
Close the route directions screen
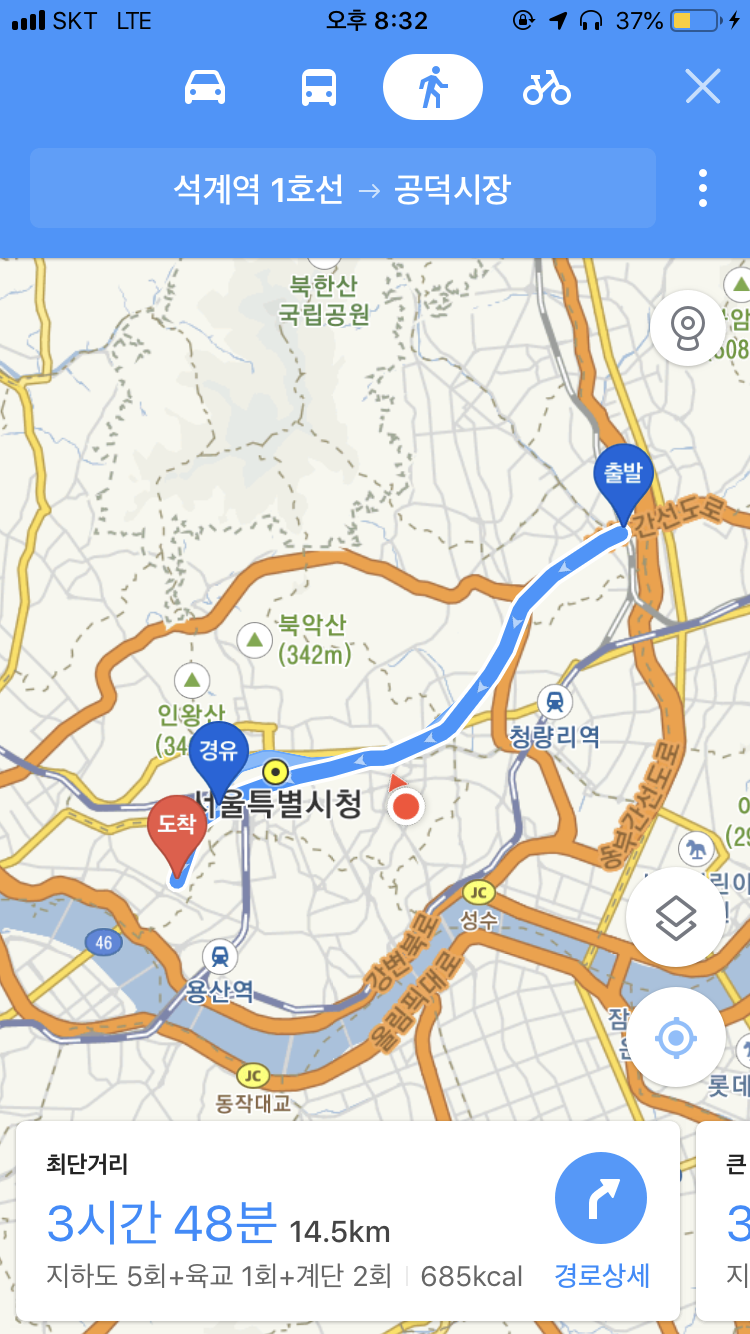point(703,88)
